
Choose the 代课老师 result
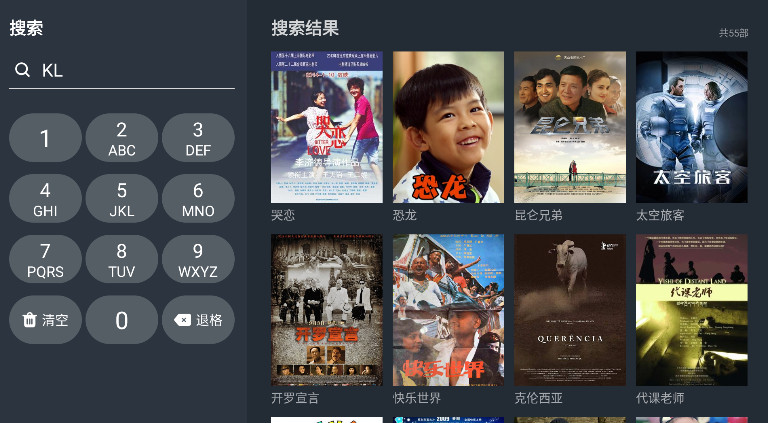click(x=691, y=310)
